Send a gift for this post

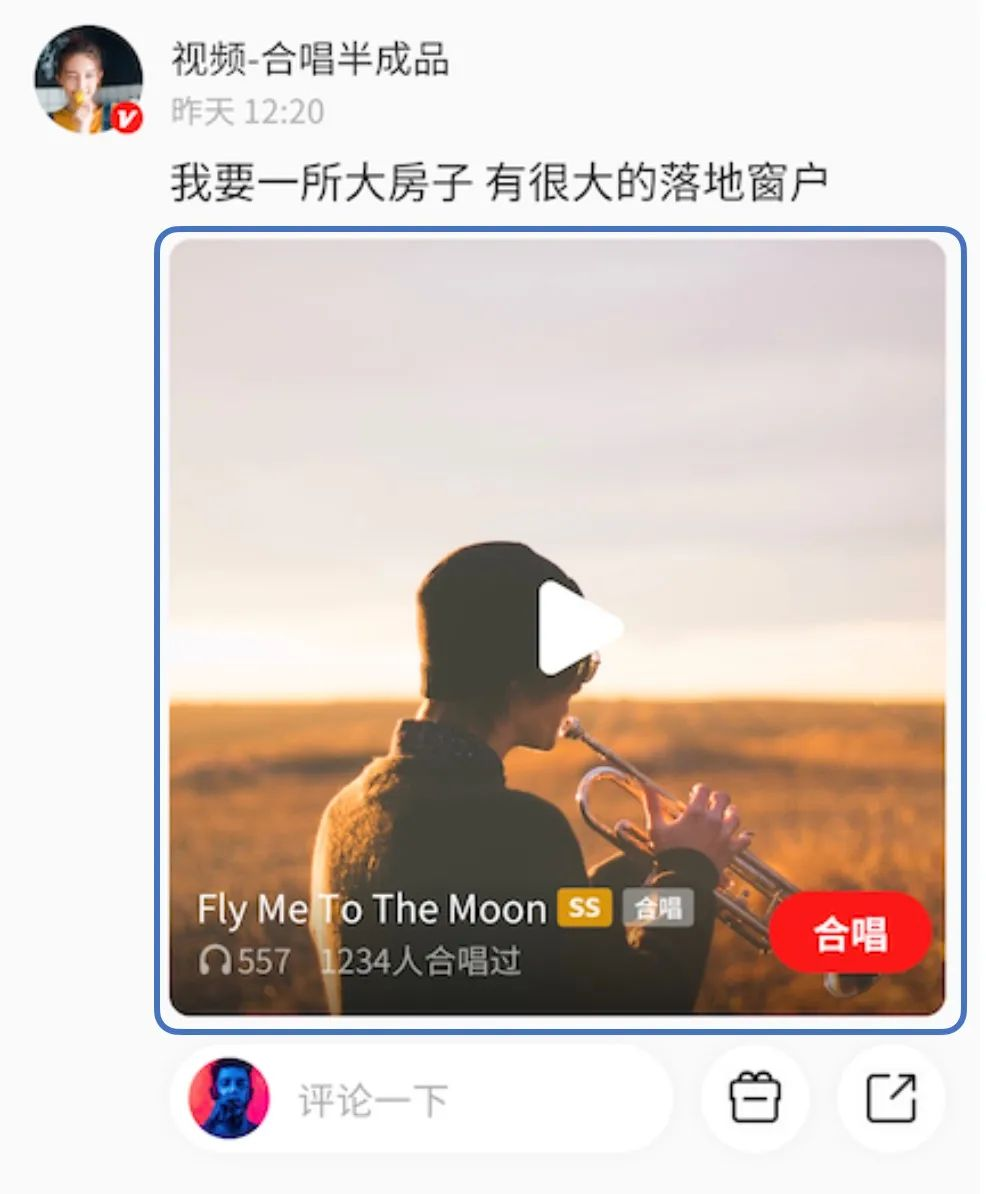point(755,1099)
